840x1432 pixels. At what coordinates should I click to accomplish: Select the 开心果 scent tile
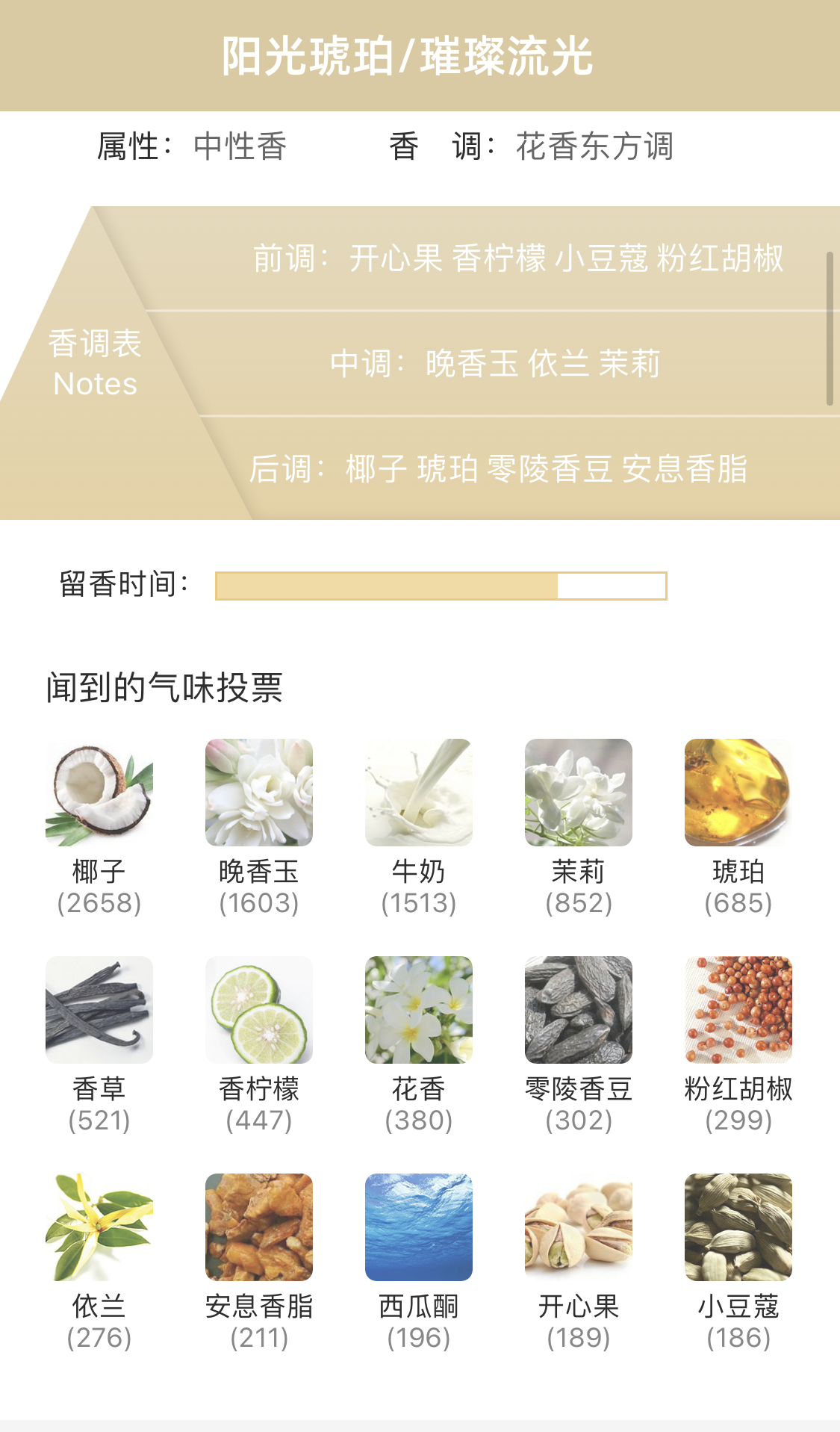pyautogui.click(x=579, y=1227)
